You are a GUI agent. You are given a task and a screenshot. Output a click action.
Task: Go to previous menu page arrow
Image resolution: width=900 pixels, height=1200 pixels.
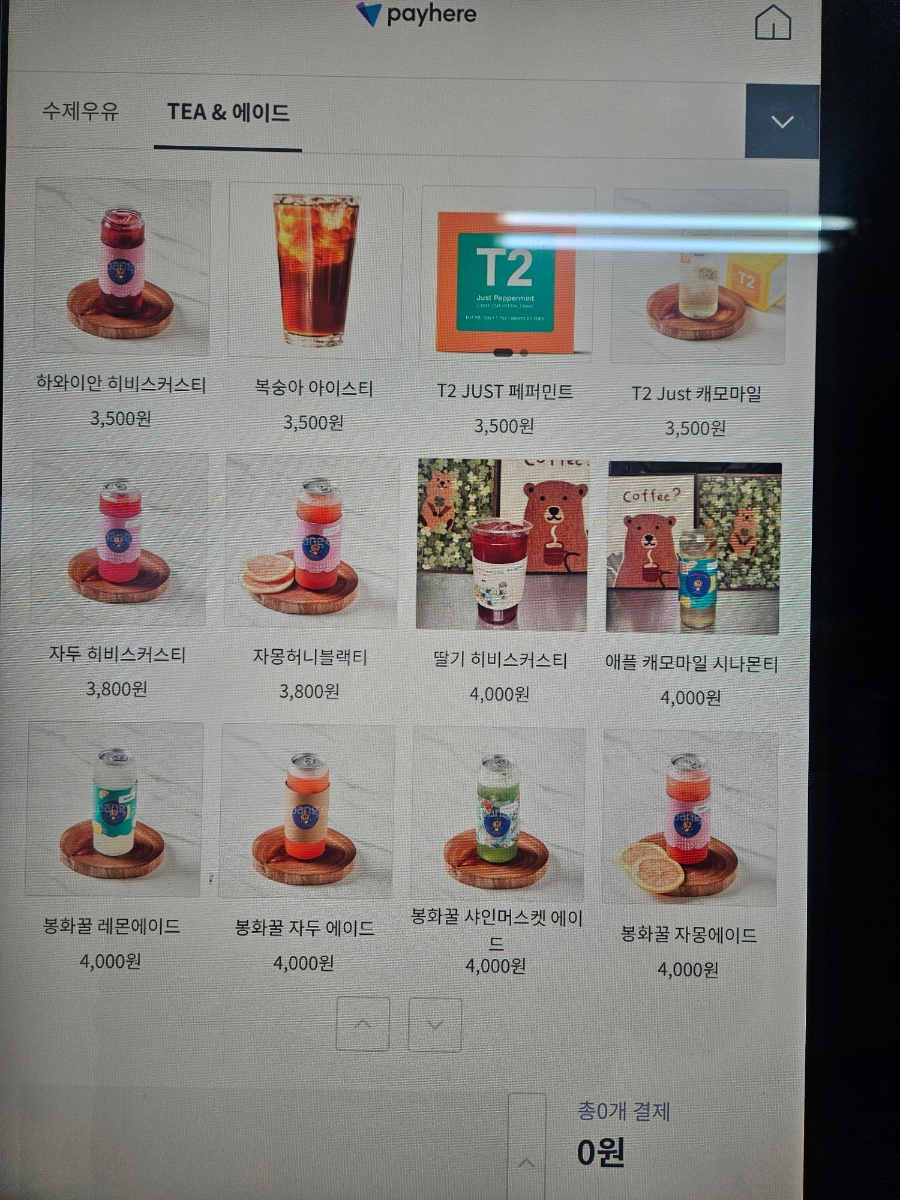point(362,1024)
